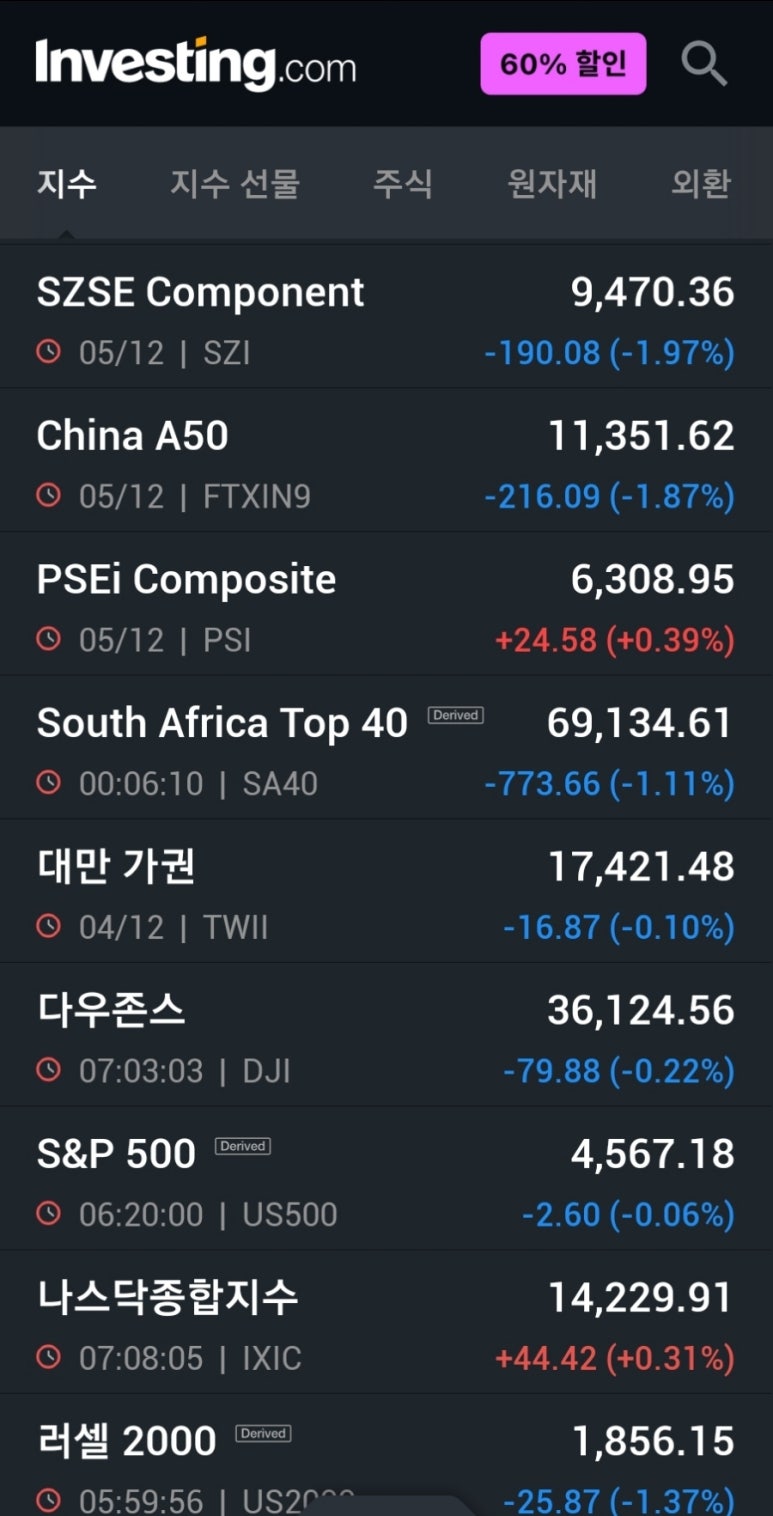Select the 외환 tab
Screen dimensions: 773x1516
click(x=701, y=183)
